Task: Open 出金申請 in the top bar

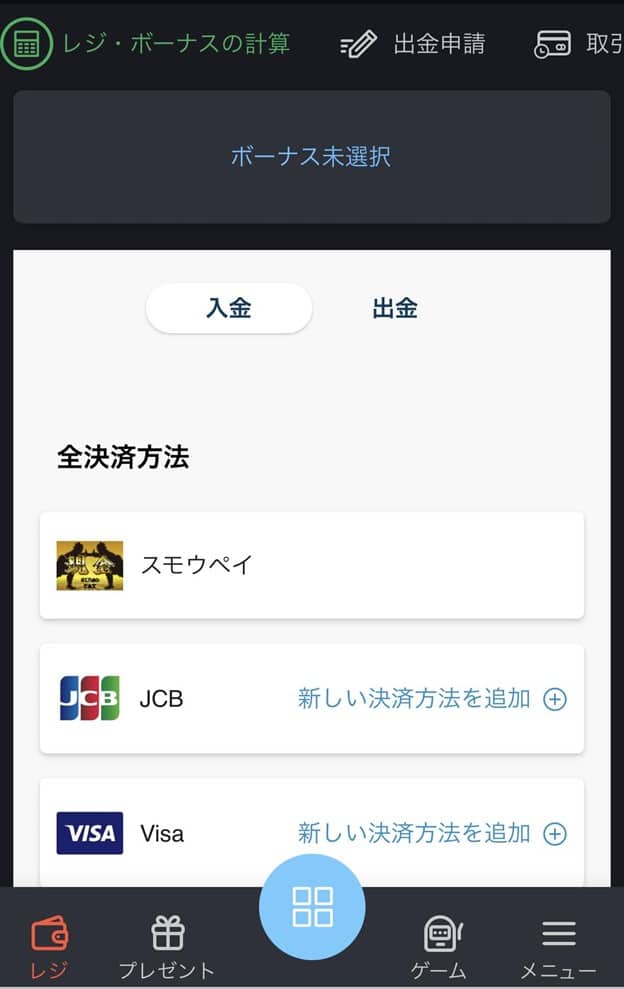Action: (413, 44)
